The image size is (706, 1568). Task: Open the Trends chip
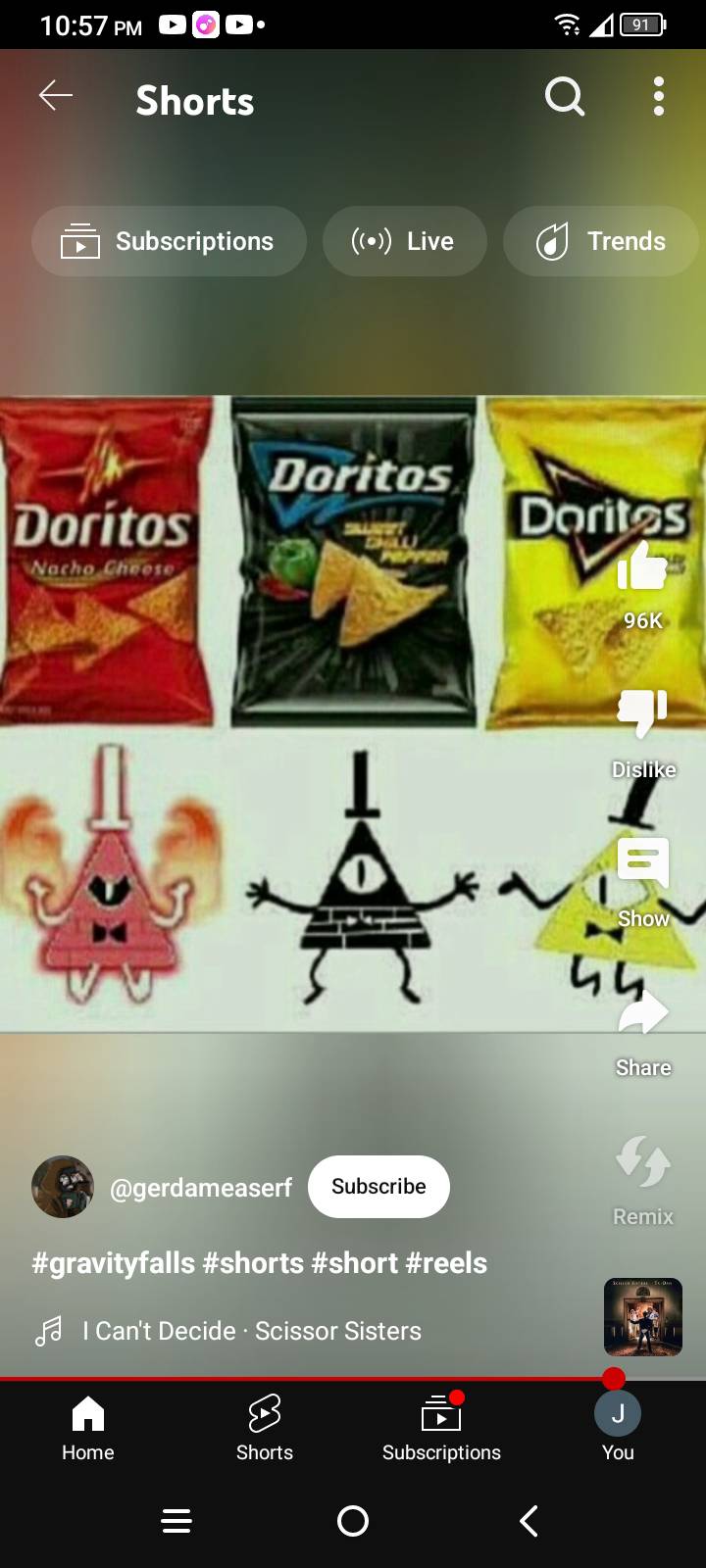601,241
